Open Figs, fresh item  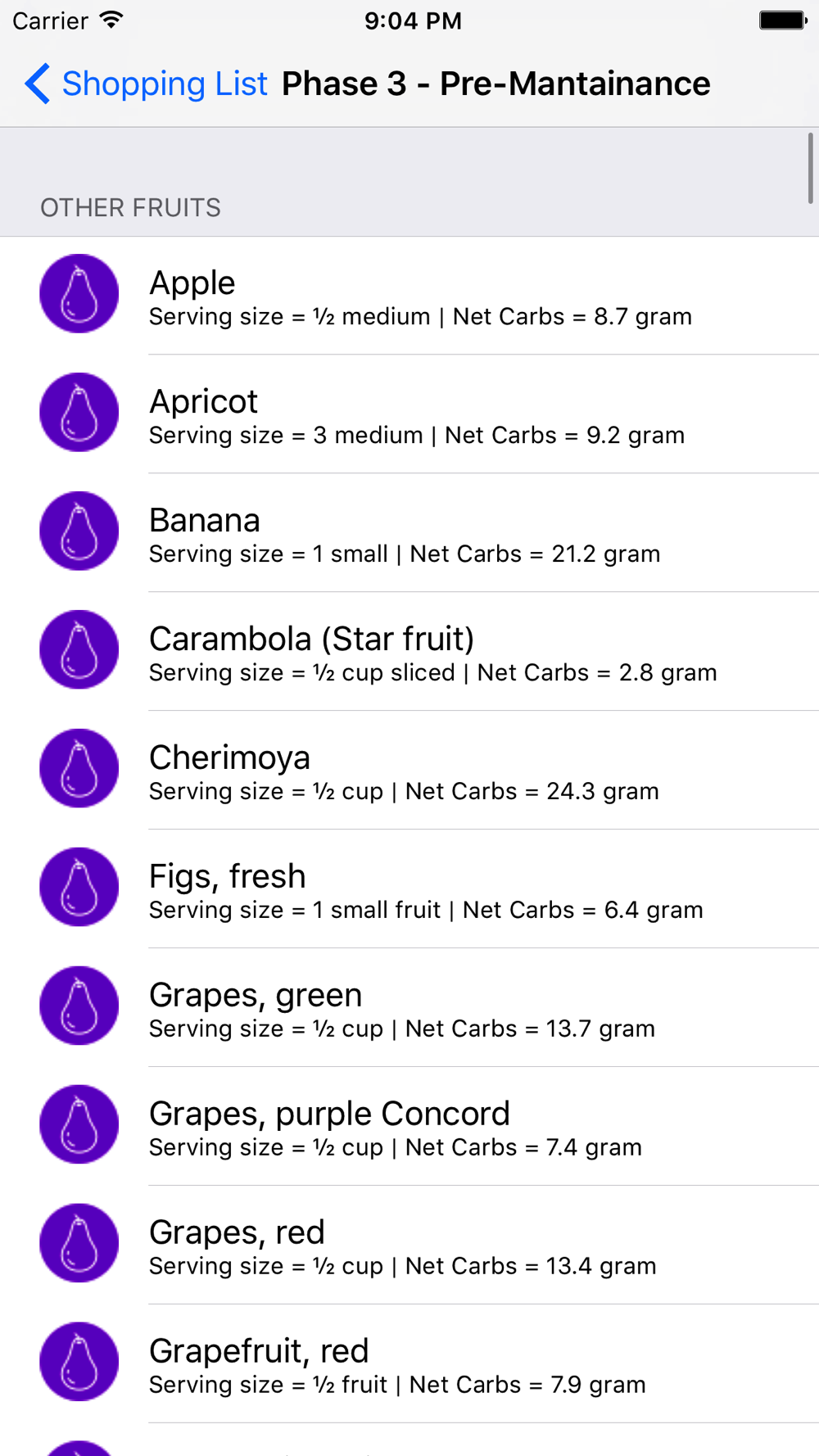click(x=409, y=889)
